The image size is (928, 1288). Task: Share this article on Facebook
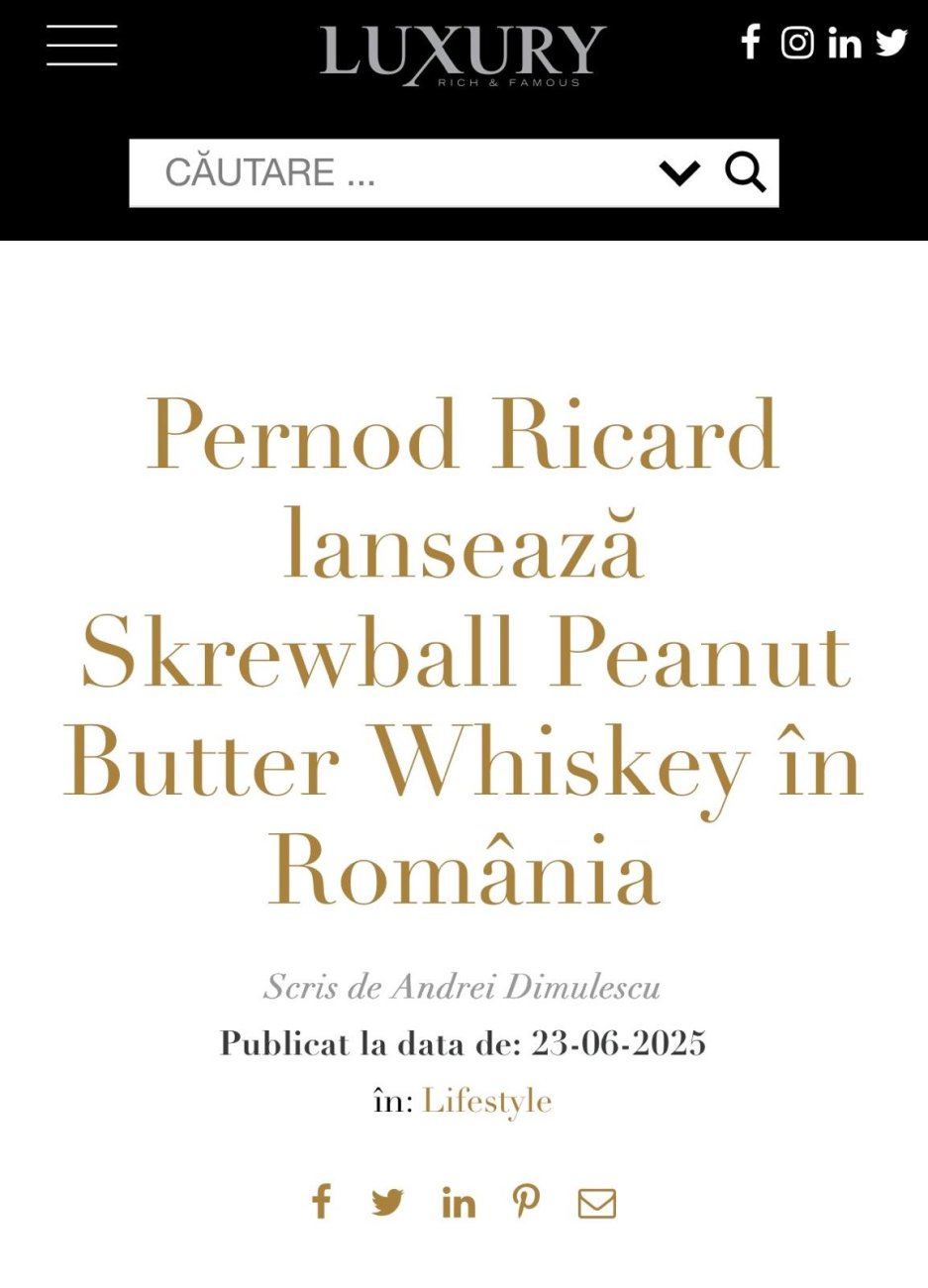tap(321, 1202)
